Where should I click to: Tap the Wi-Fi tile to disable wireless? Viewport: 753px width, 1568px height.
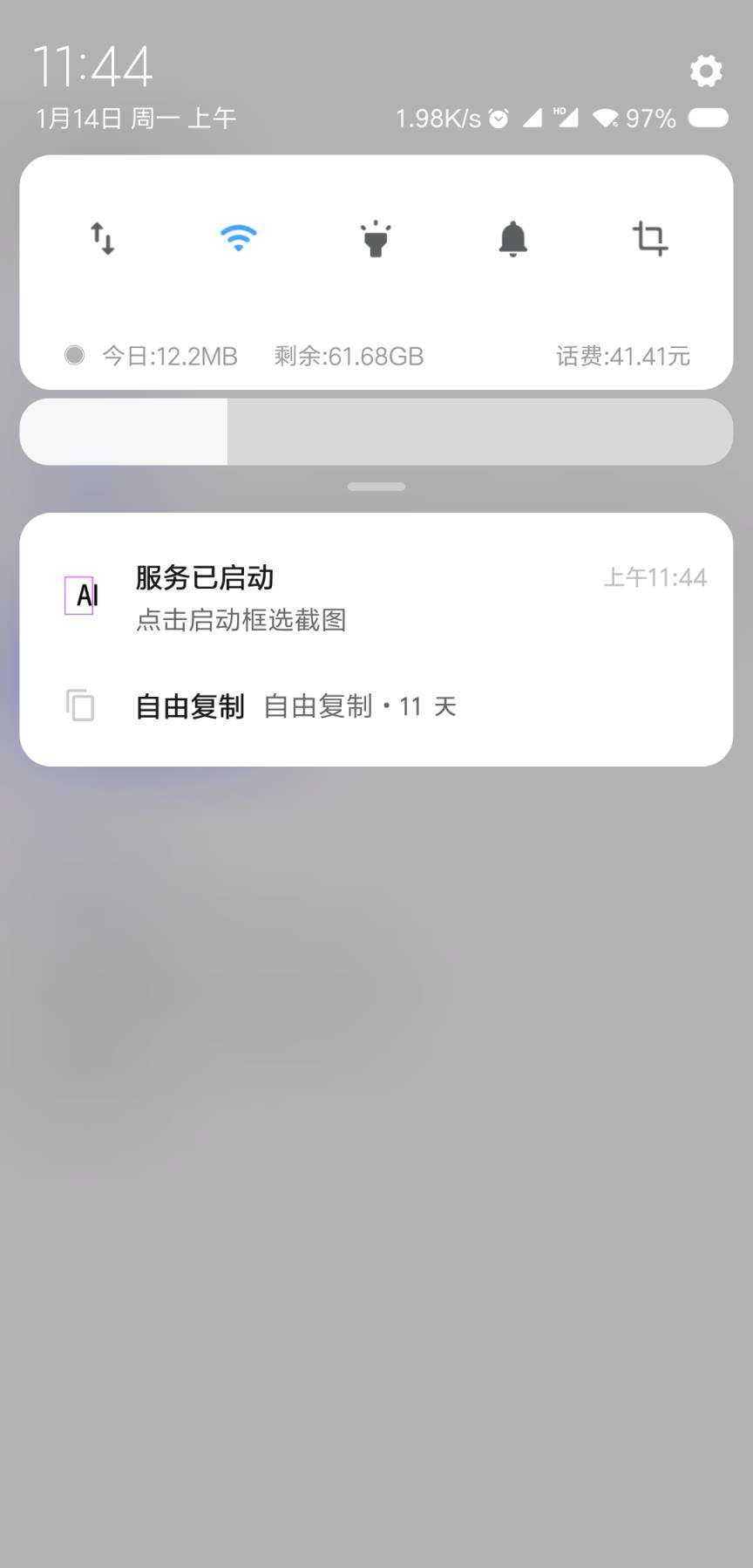point(237,237)
